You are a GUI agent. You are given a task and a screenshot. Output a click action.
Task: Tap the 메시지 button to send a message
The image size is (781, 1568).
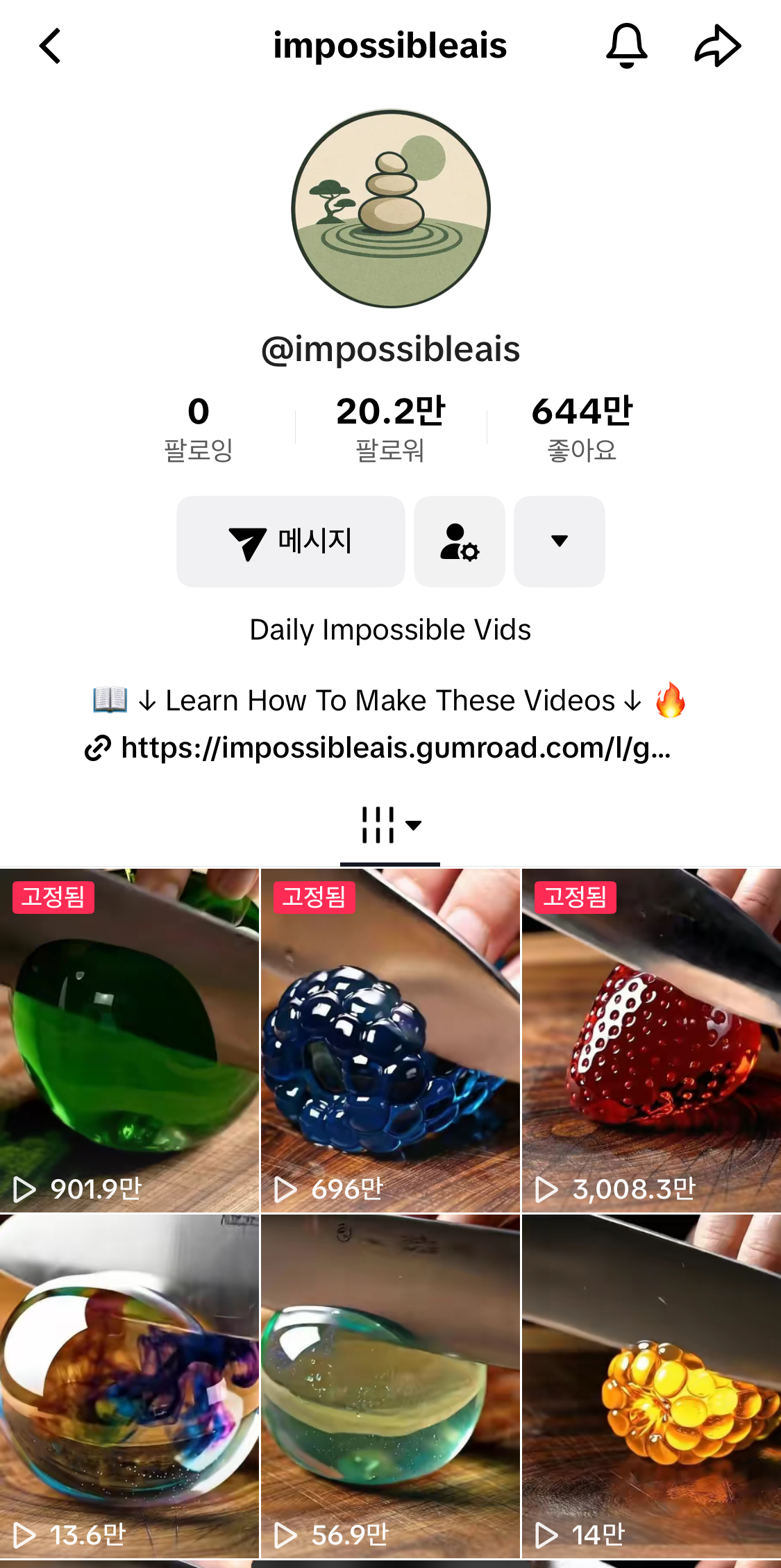(290, 541)
